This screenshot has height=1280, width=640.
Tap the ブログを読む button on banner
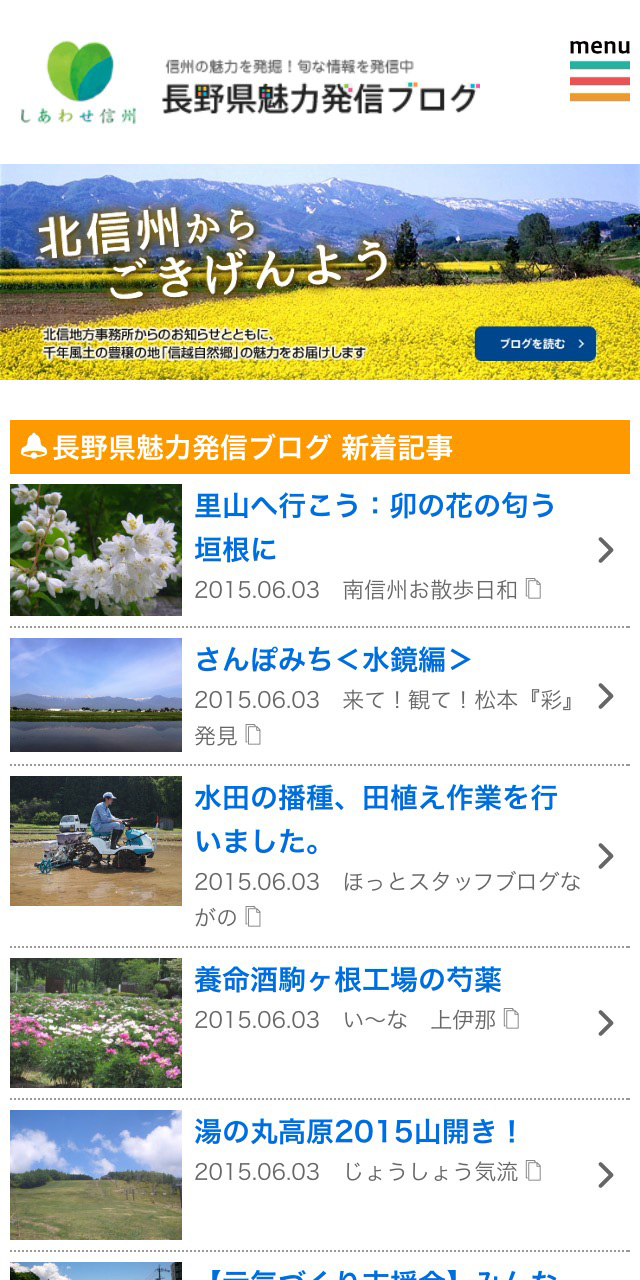click(x=535, y=343)
